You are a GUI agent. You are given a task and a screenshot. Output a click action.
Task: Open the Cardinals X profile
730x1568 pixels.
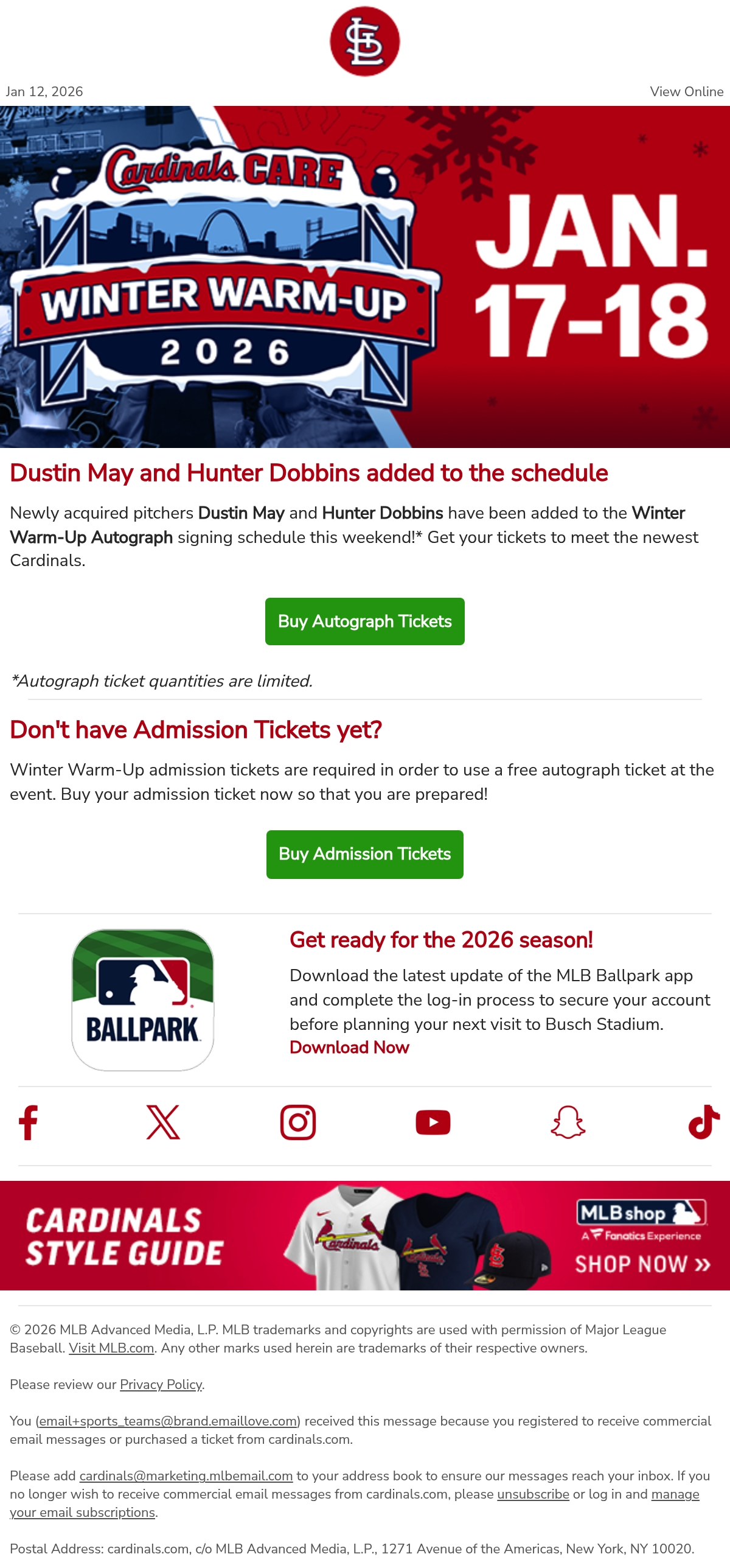pos(163,1122)
